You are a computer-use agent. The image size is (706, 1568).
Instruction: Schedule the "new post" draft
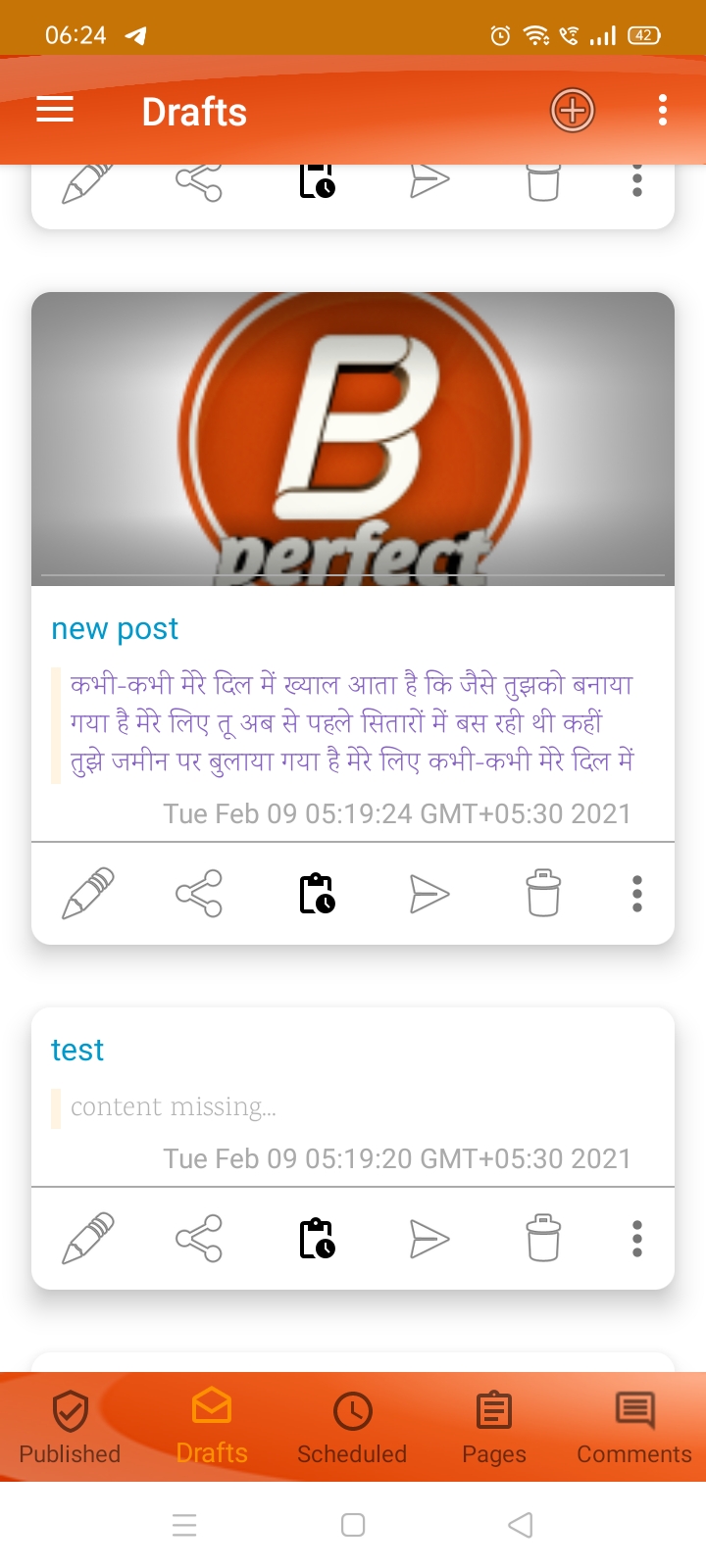point(317,894)
